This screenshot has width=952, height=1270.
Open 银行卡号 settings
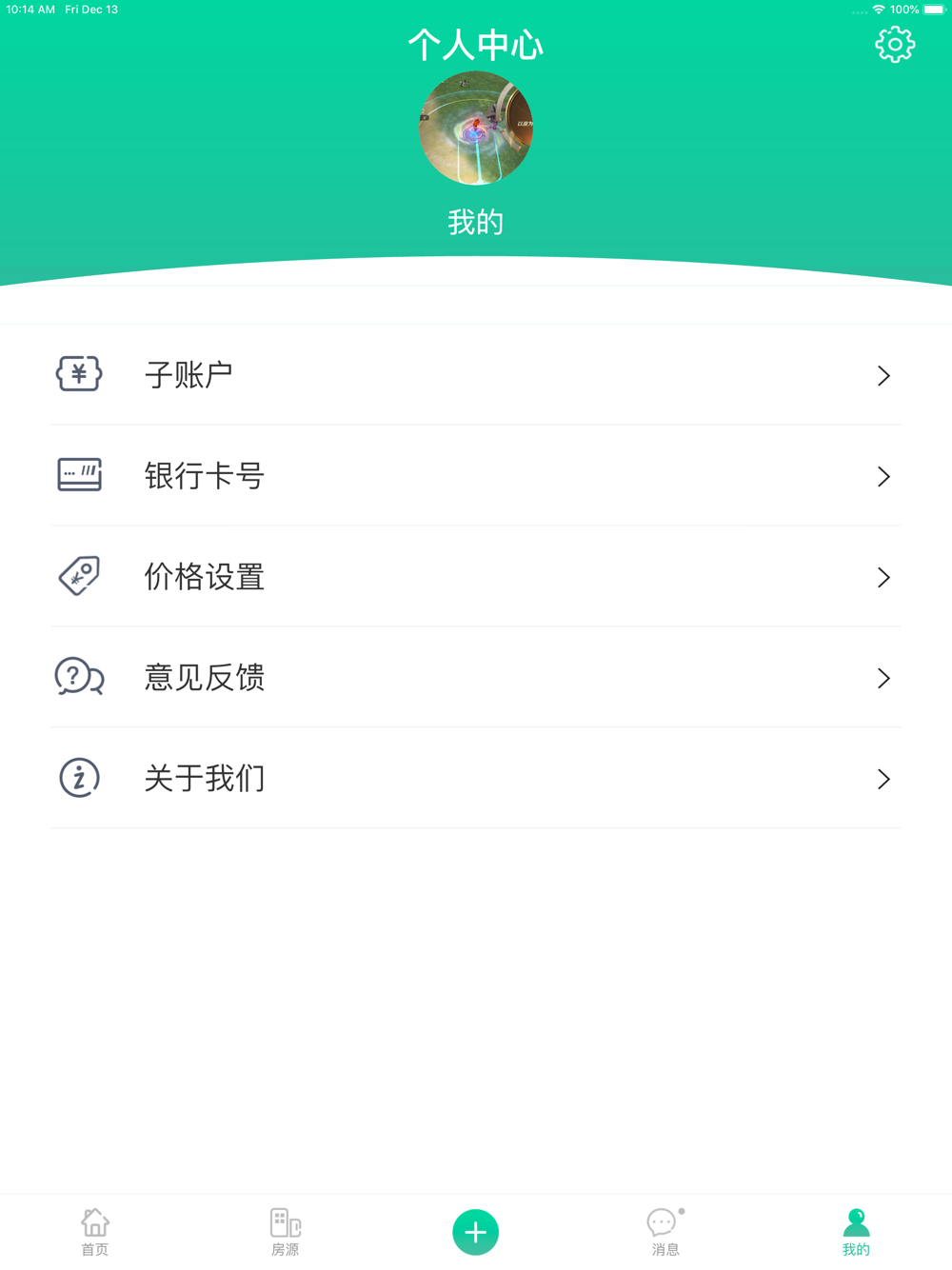tap(476, 476)
